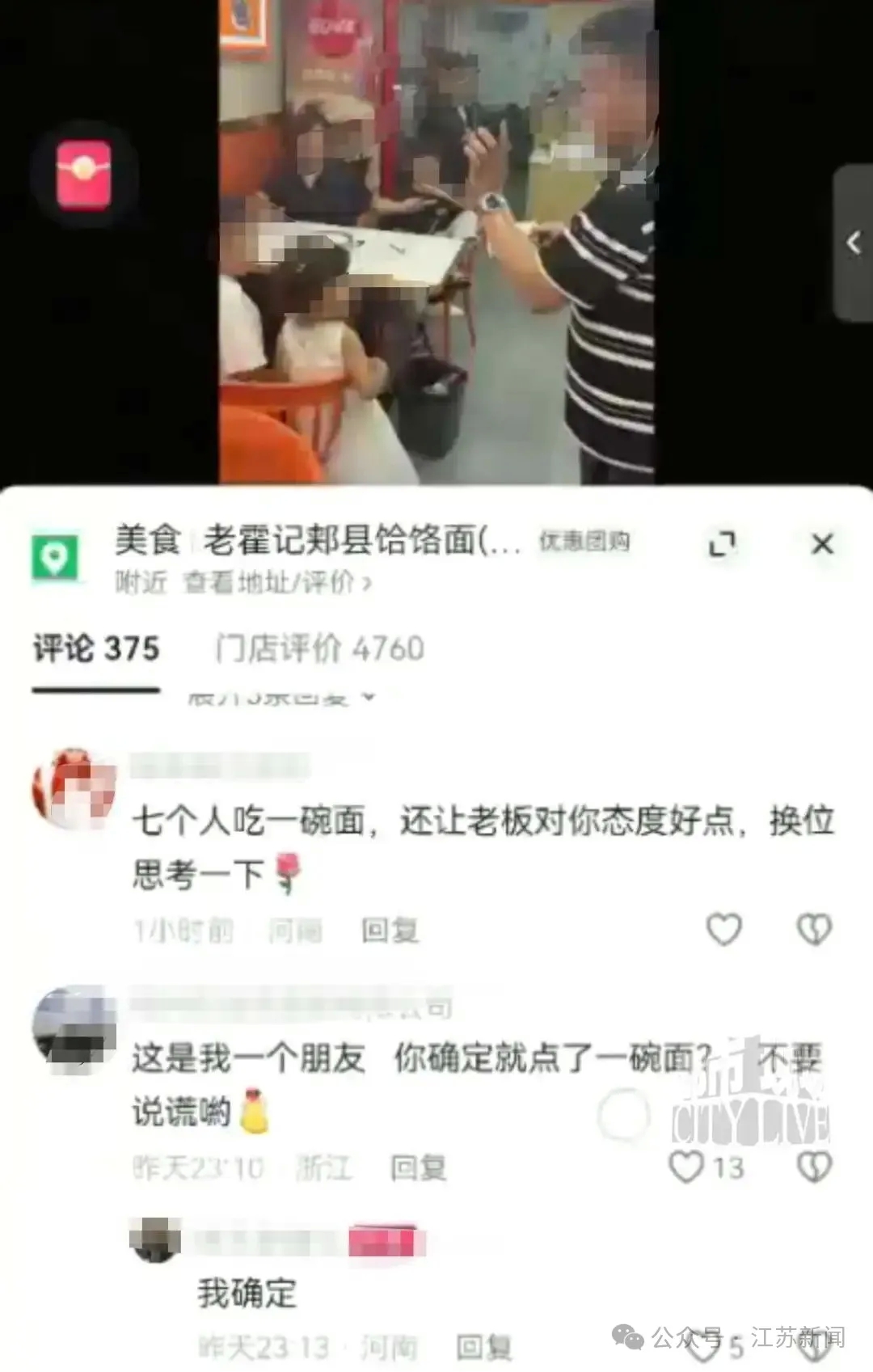Reply to the 我确定 comment
Viewport: 873px width, 1372px height.
coord(483,1347)
